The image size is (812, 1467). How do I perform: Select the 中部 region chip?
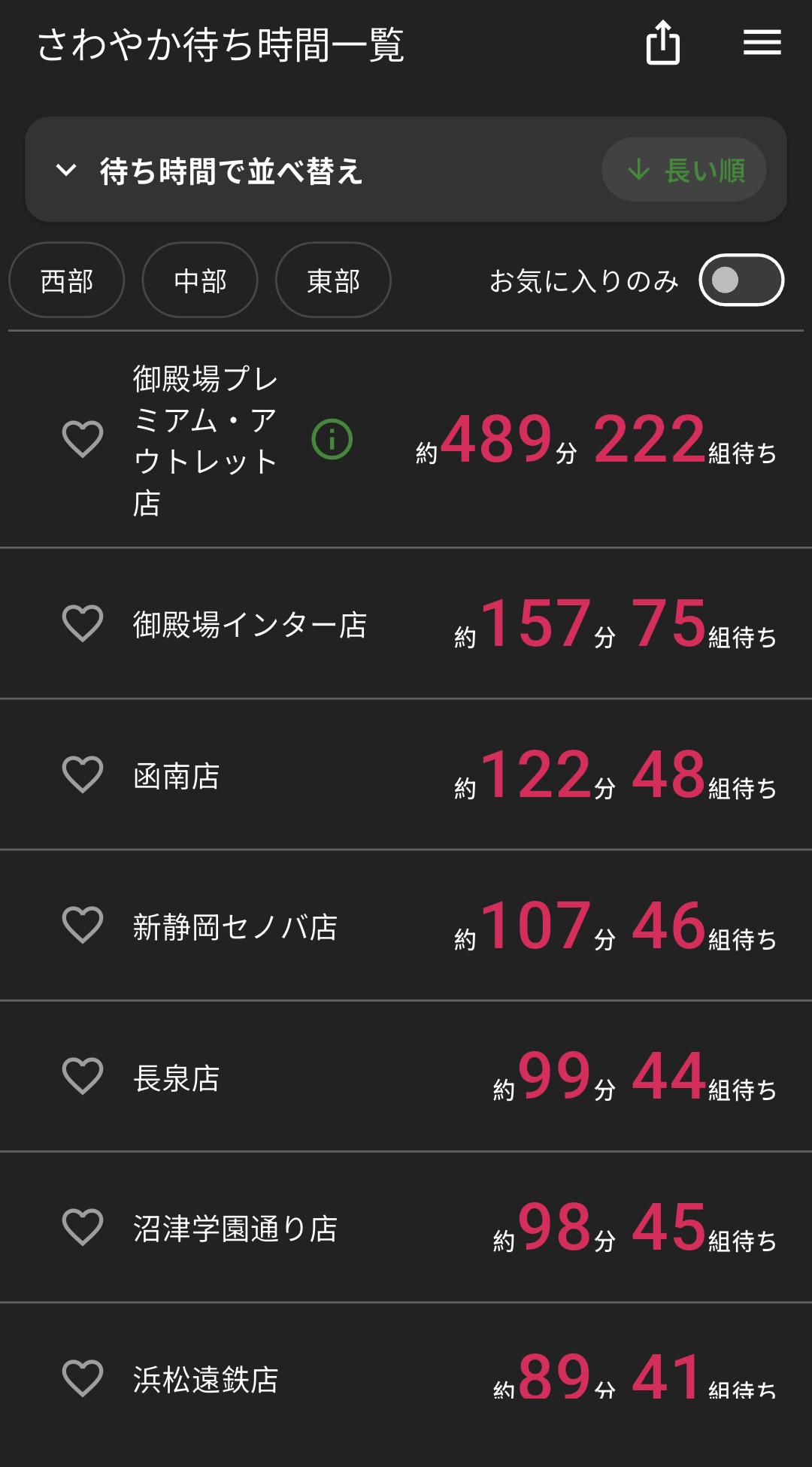click(200, 280)
